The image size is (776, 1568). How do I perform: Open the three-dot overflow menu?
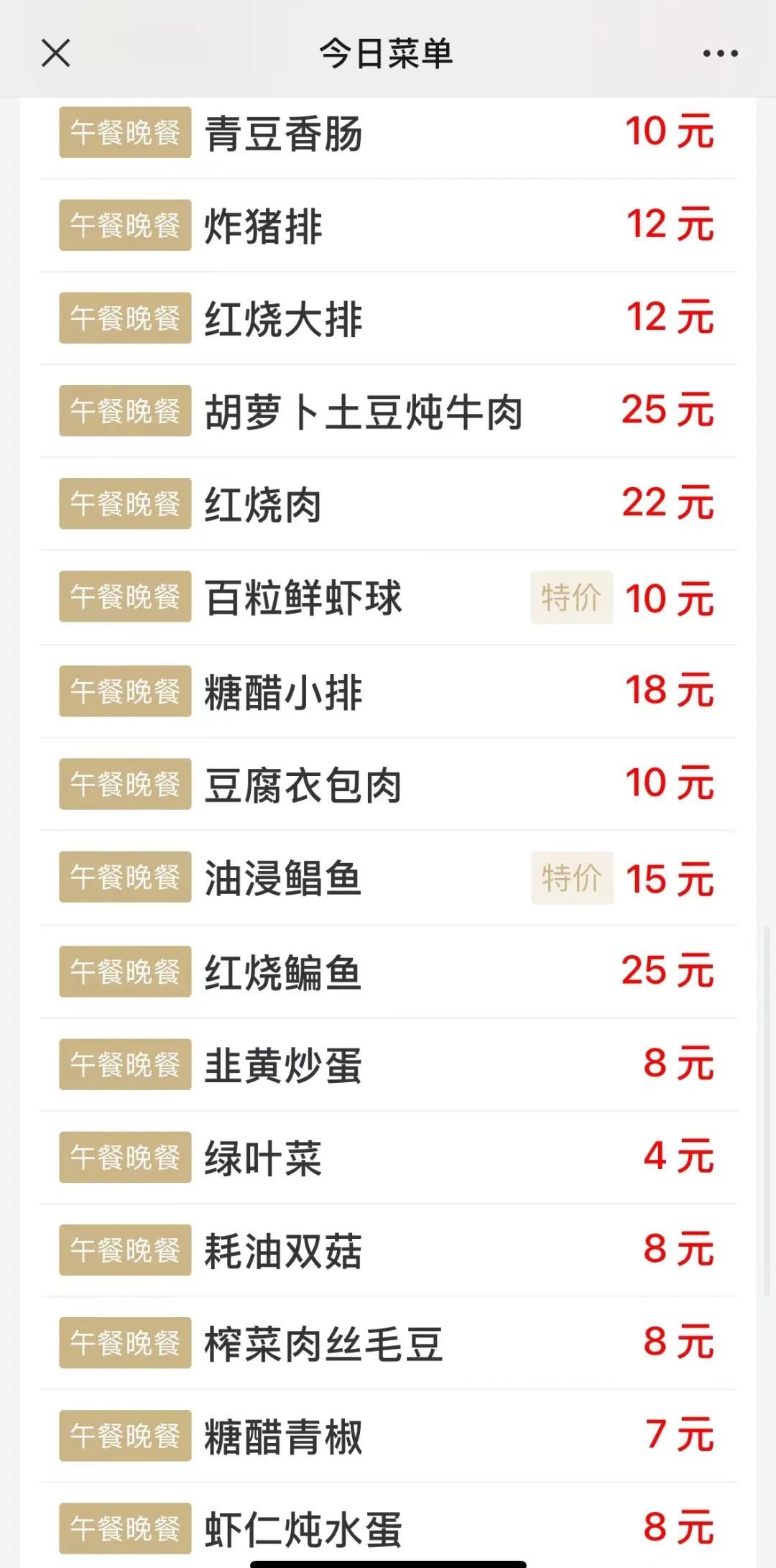[720, 53]
